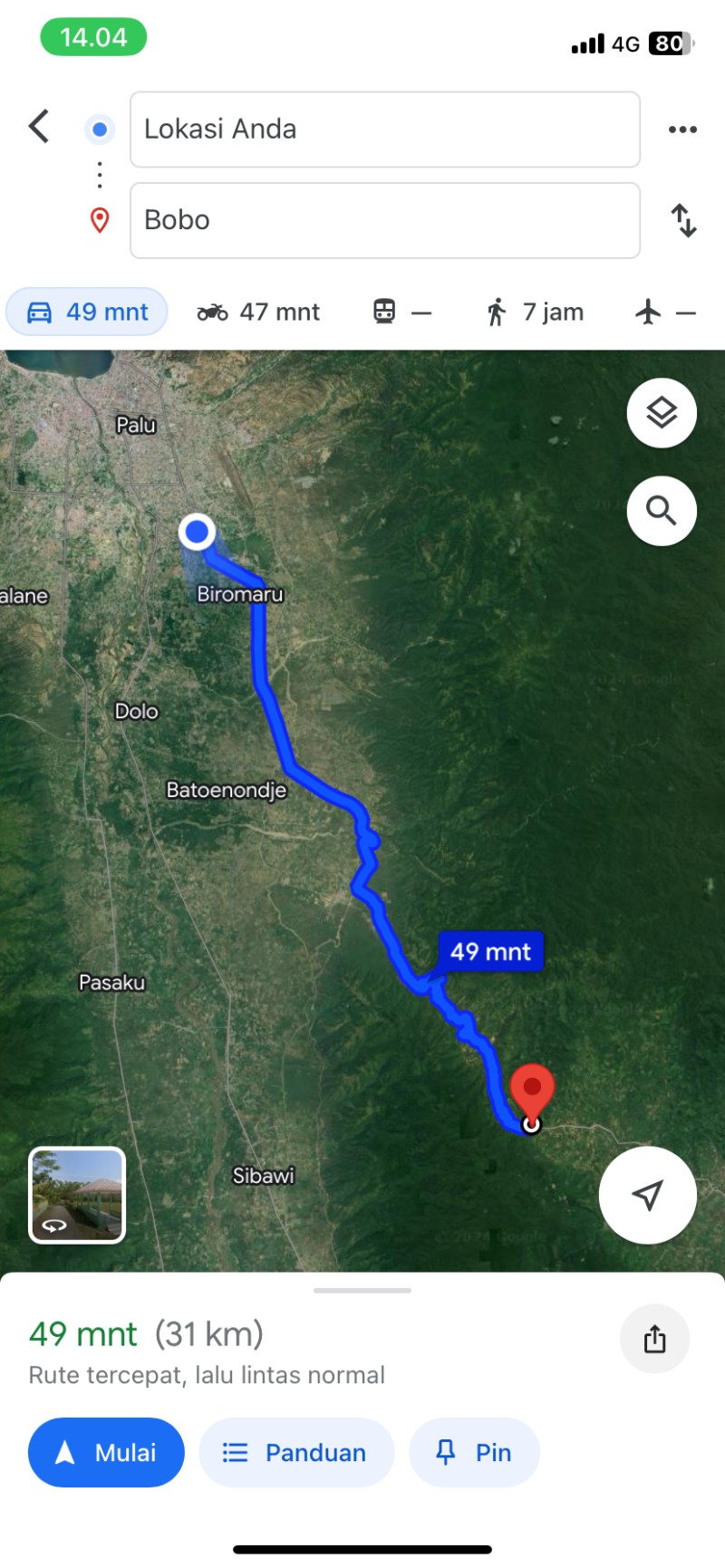Screen dimensions: 725x1568
Task: Edit the Lokasi Anda starting point field
Action: pos(385,130)
